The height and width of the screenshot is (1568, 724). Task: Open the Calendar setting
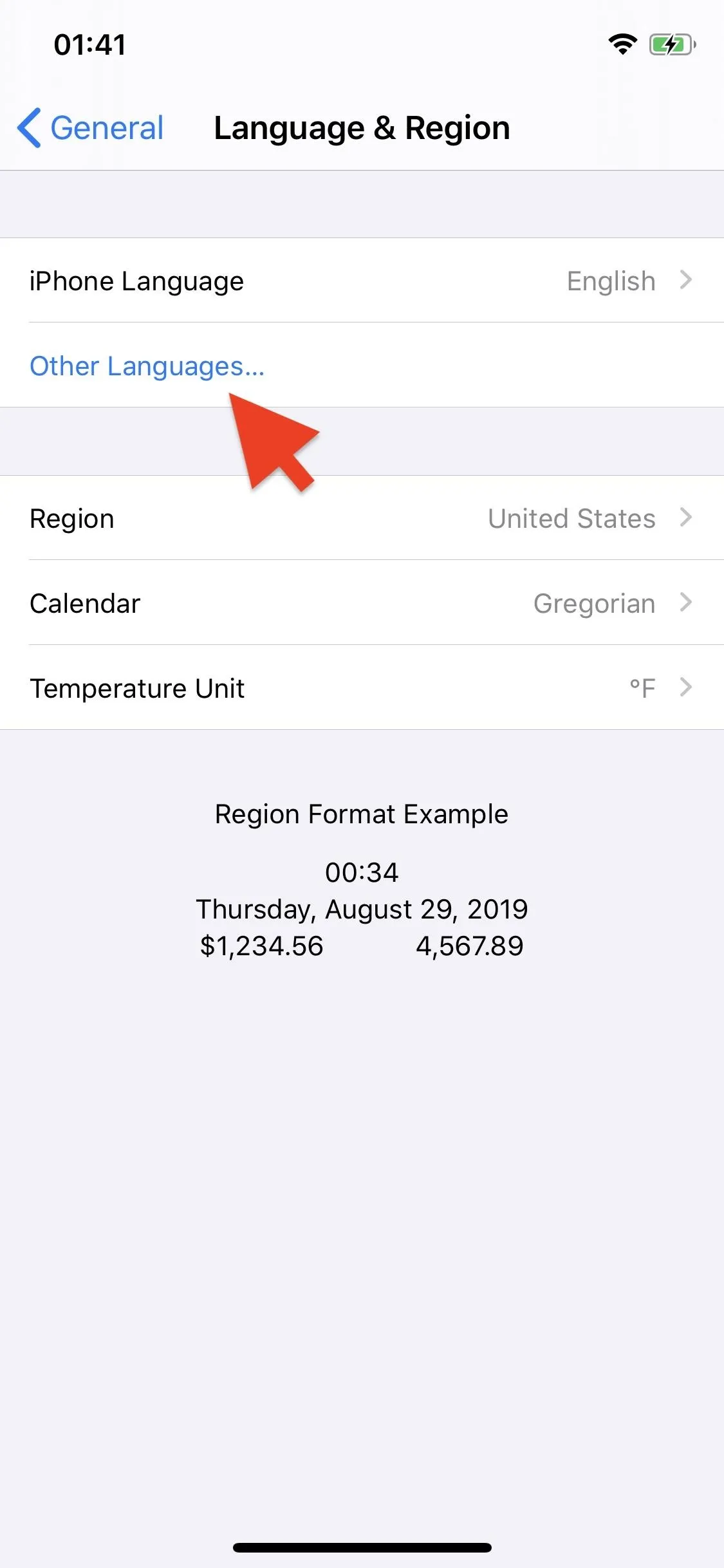(362, 603)
